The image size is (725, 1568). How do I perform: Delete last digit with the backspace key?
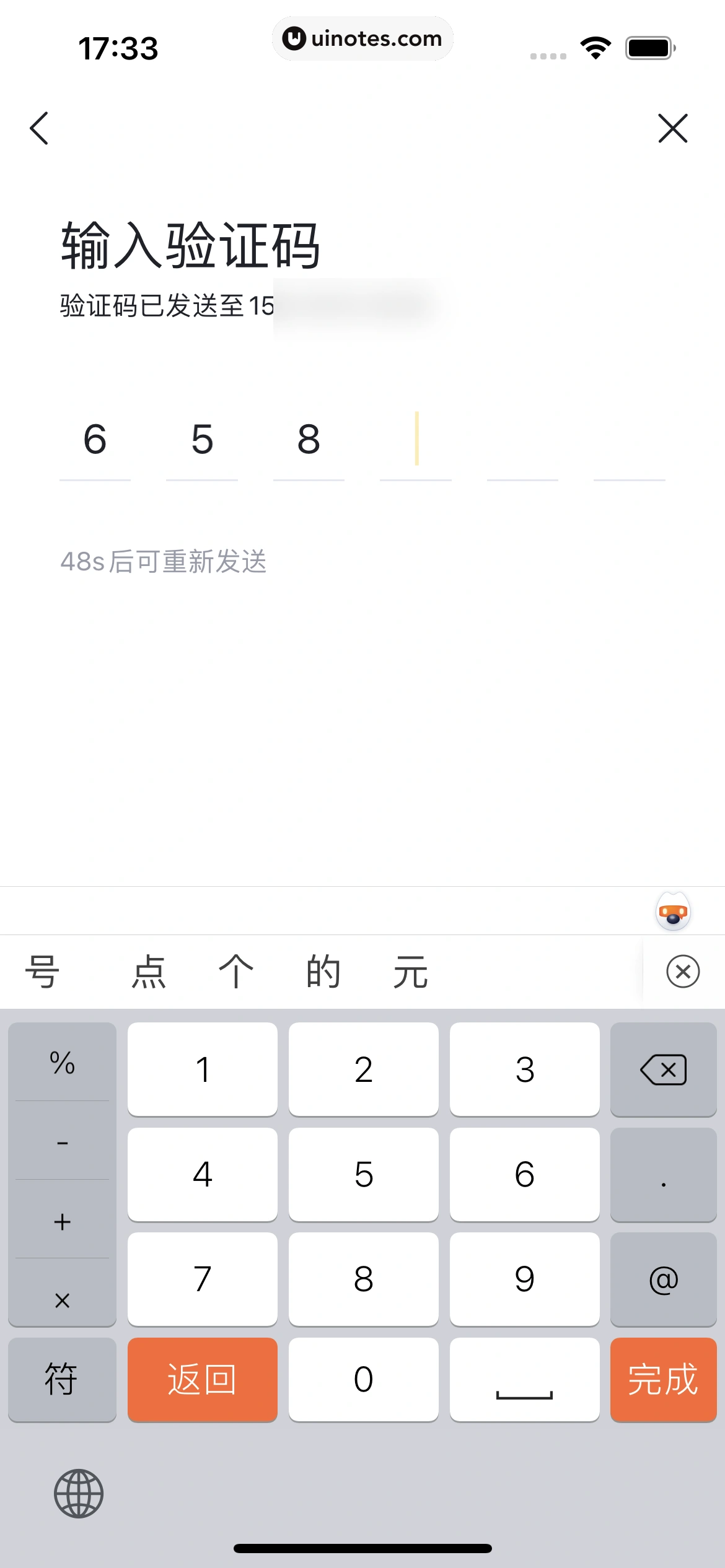click(x=663, y=1069)
